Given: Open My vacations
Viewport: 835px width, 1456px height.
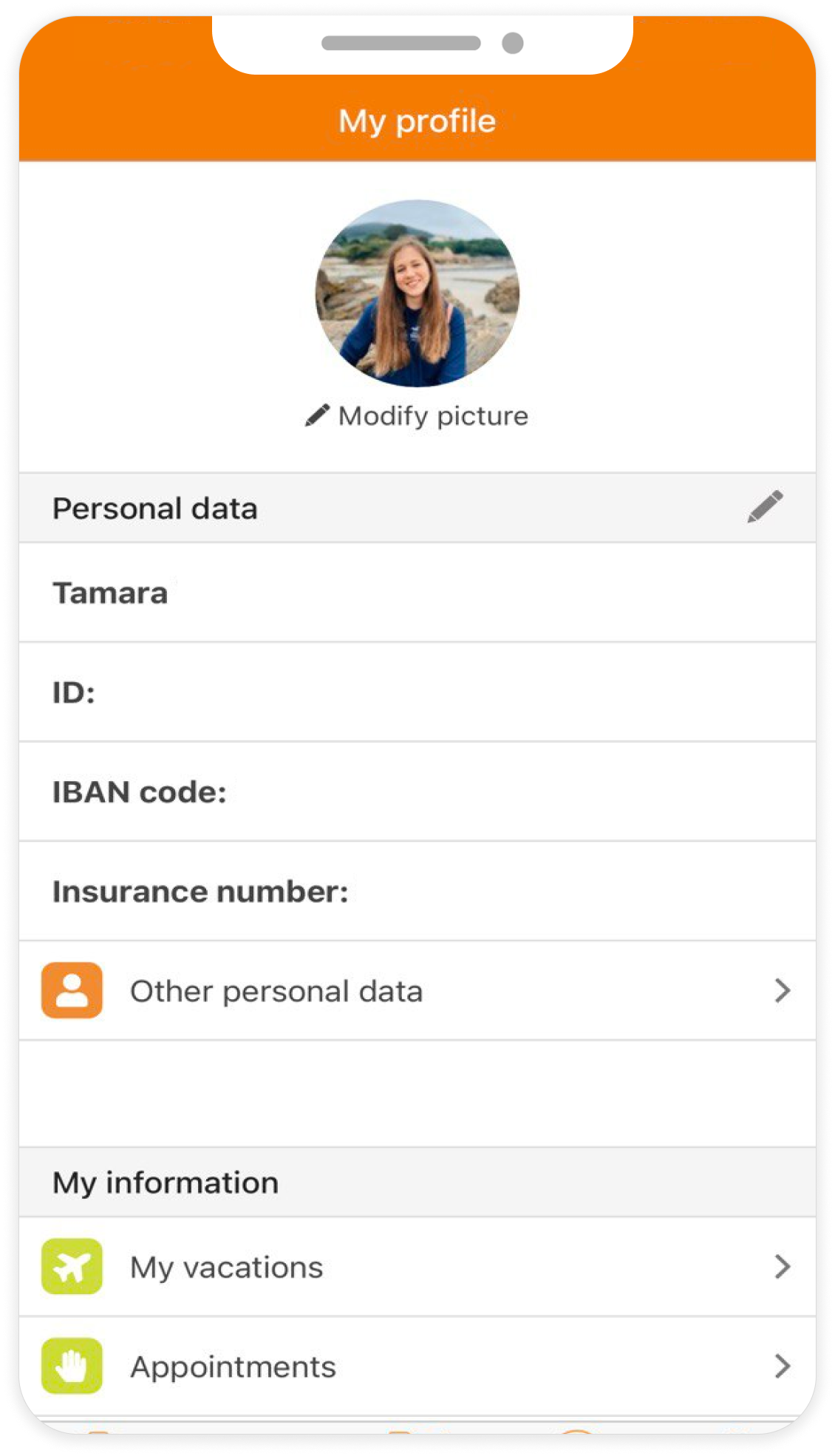Looking at the screenshot, I should 417,1267.
